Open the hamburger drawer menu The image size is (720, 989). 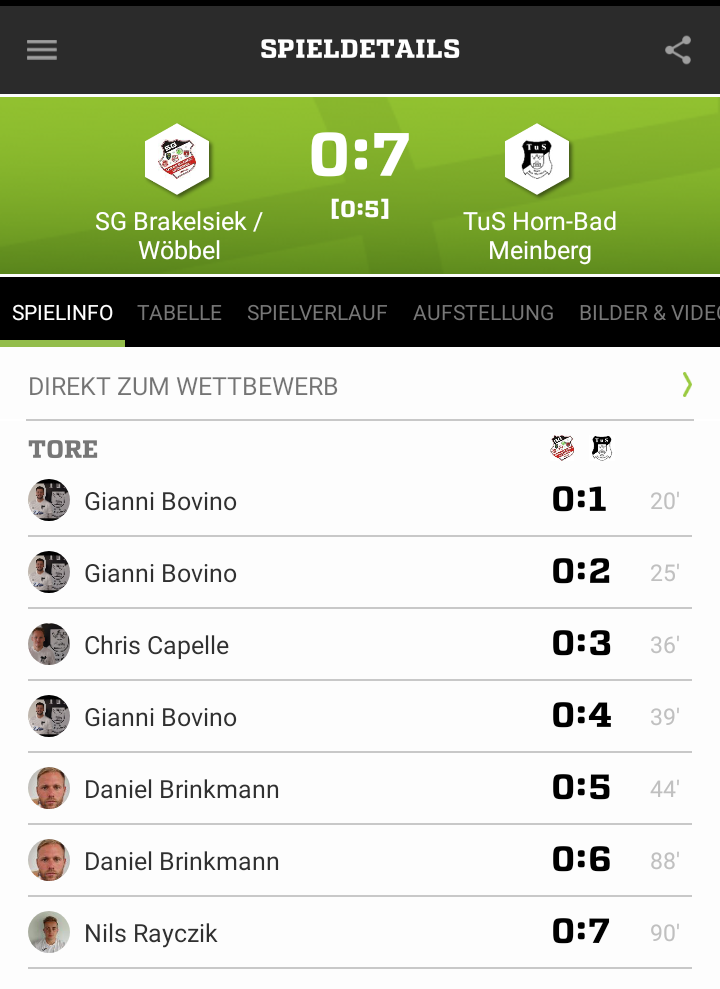tap(42, 50)
